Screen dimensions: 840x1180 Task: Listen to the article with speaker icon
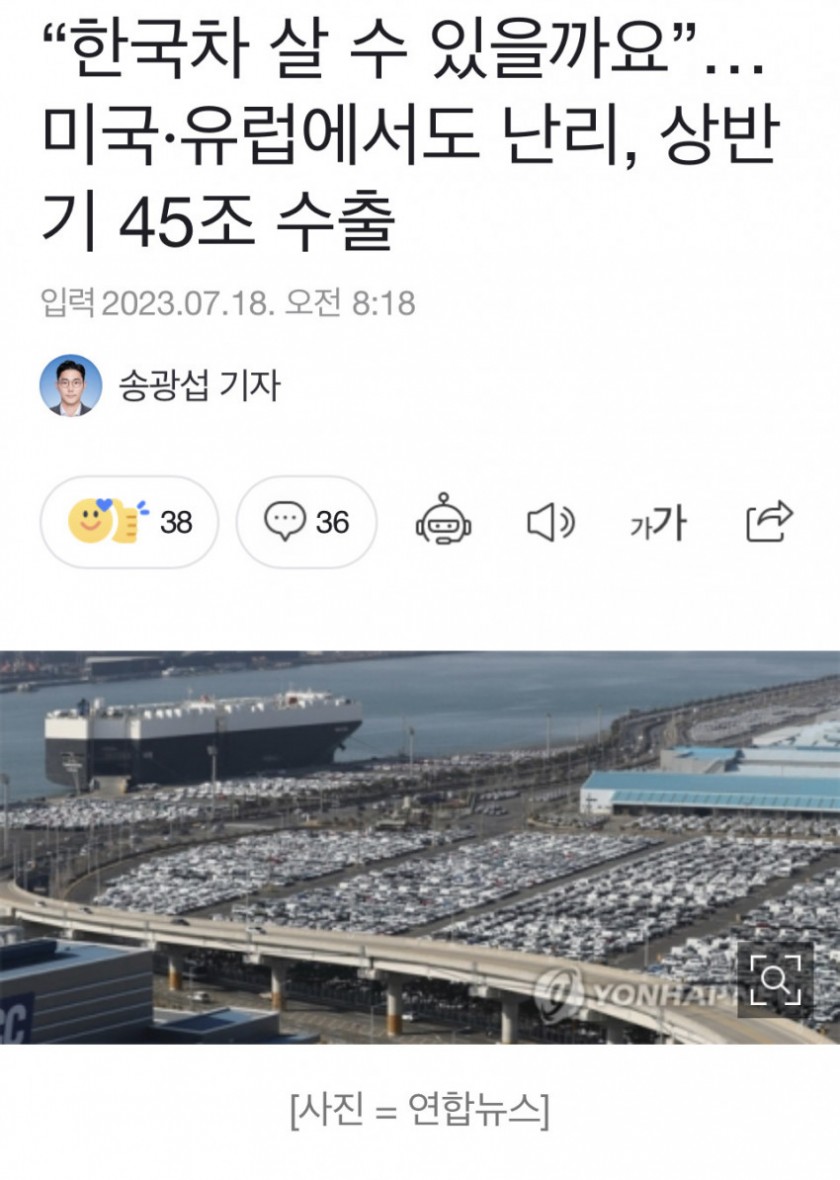(550, 522)
